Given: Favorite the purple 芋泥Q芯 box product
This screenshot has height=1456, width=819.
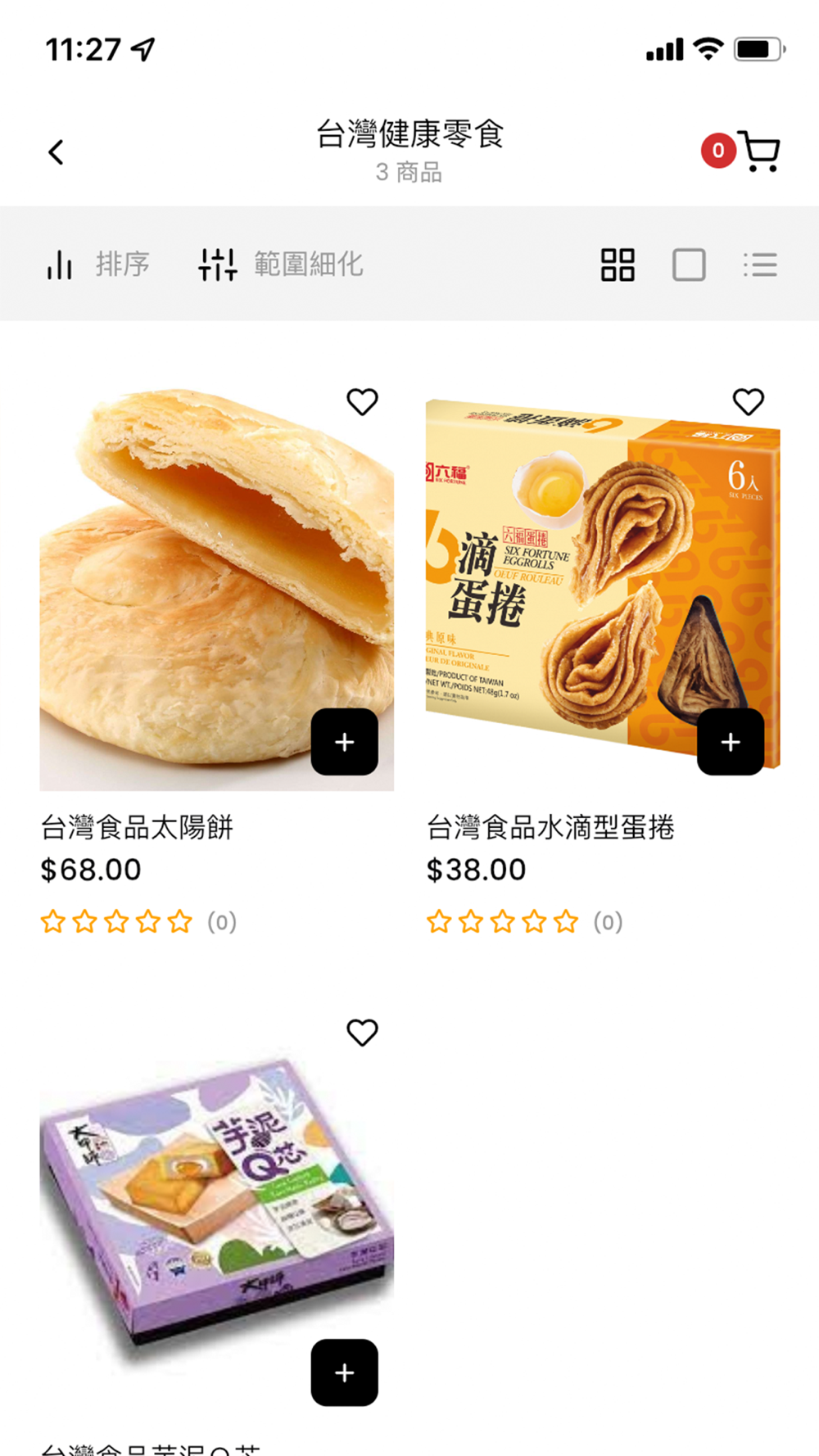Looking at the screenshot, I should (x=362, y=1032).
